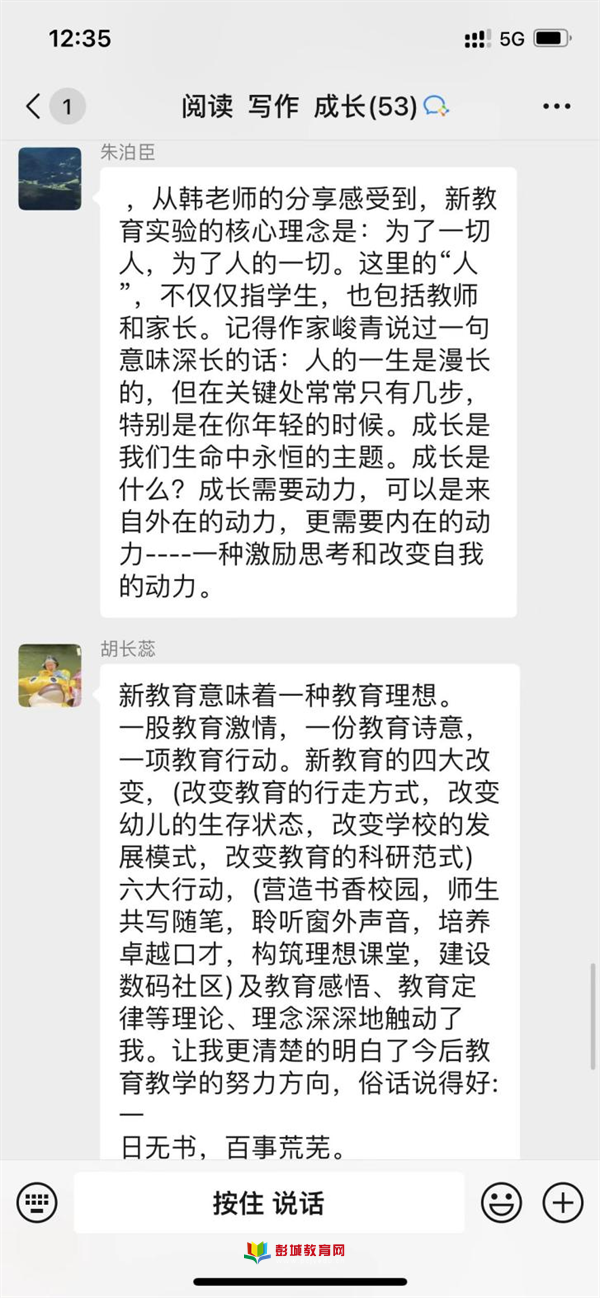This screenshot has height=1298, width=600.
Task: Open the group chat overflow menu
Action: (x=556, y=106)
